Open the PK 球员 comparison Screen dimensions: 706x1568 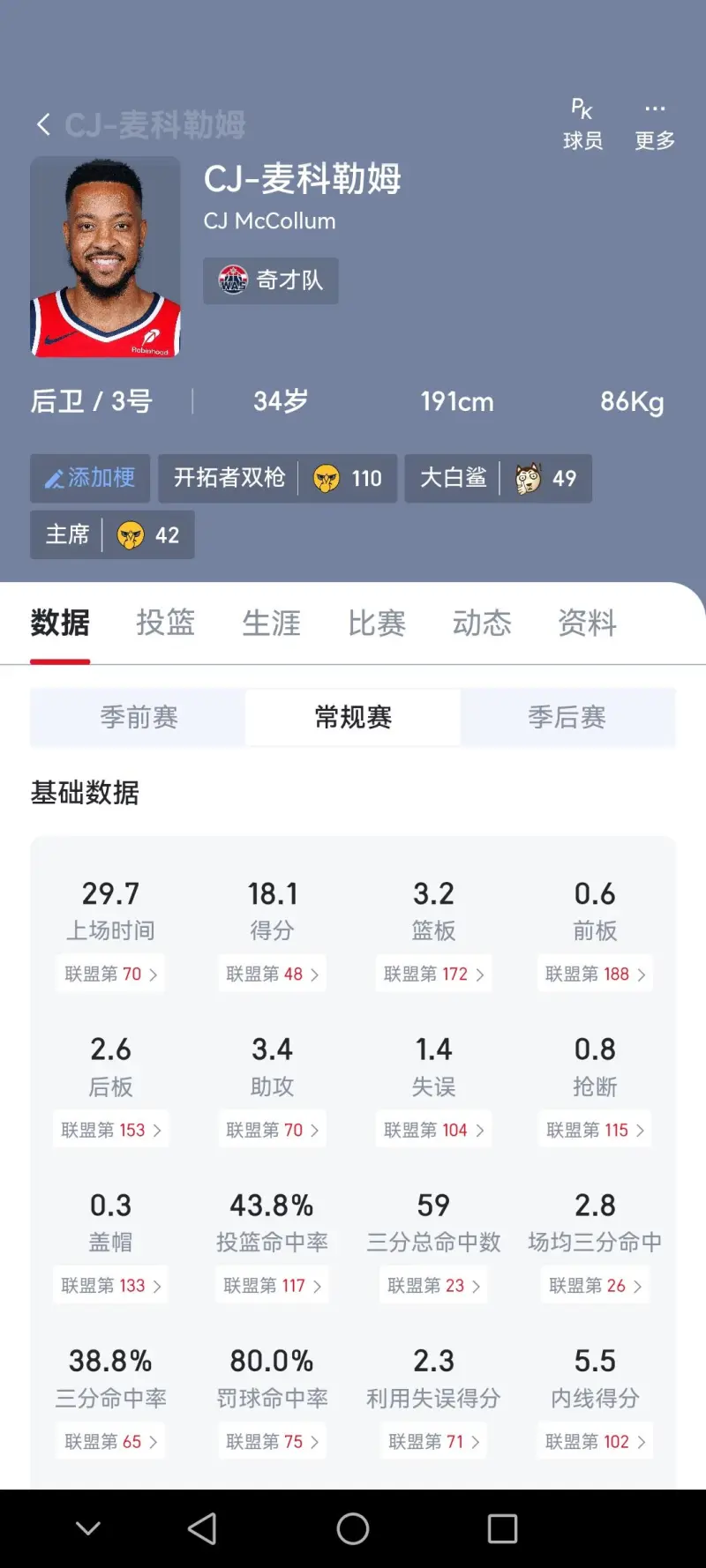582,124
